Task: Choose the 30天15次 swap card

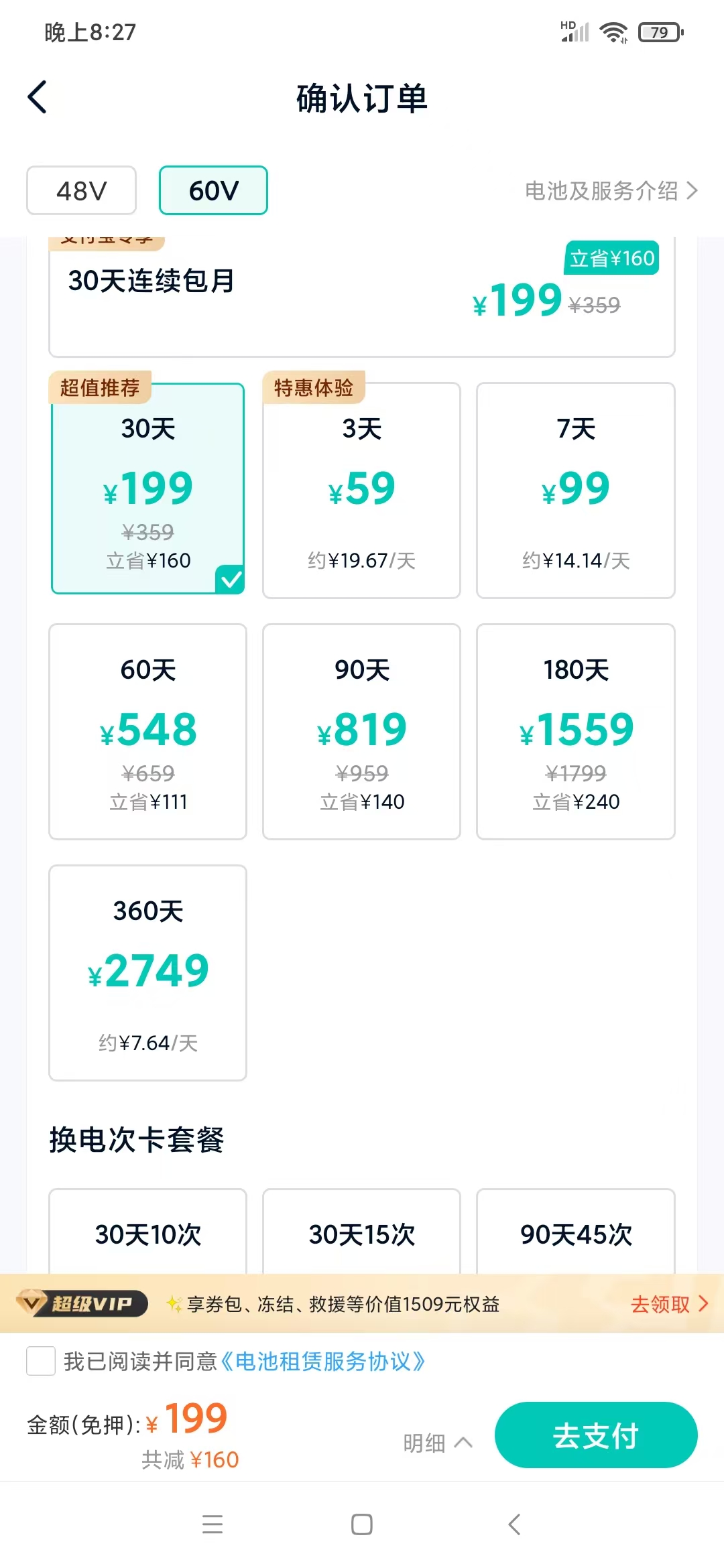Action: [361, 1233]
